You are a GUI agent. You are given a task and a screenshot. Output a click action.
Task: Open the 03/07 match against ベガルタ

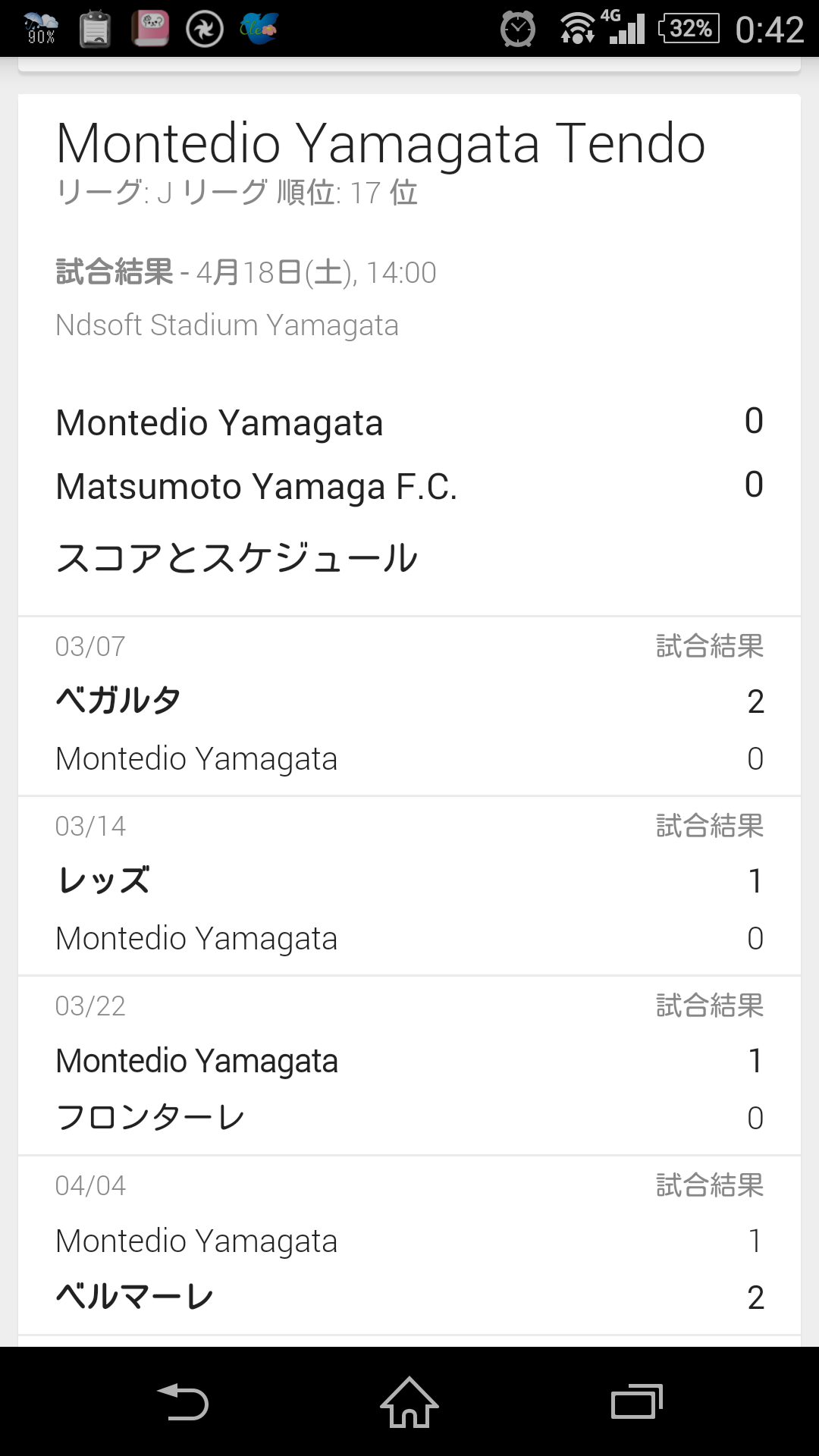[x=409, y=706]
